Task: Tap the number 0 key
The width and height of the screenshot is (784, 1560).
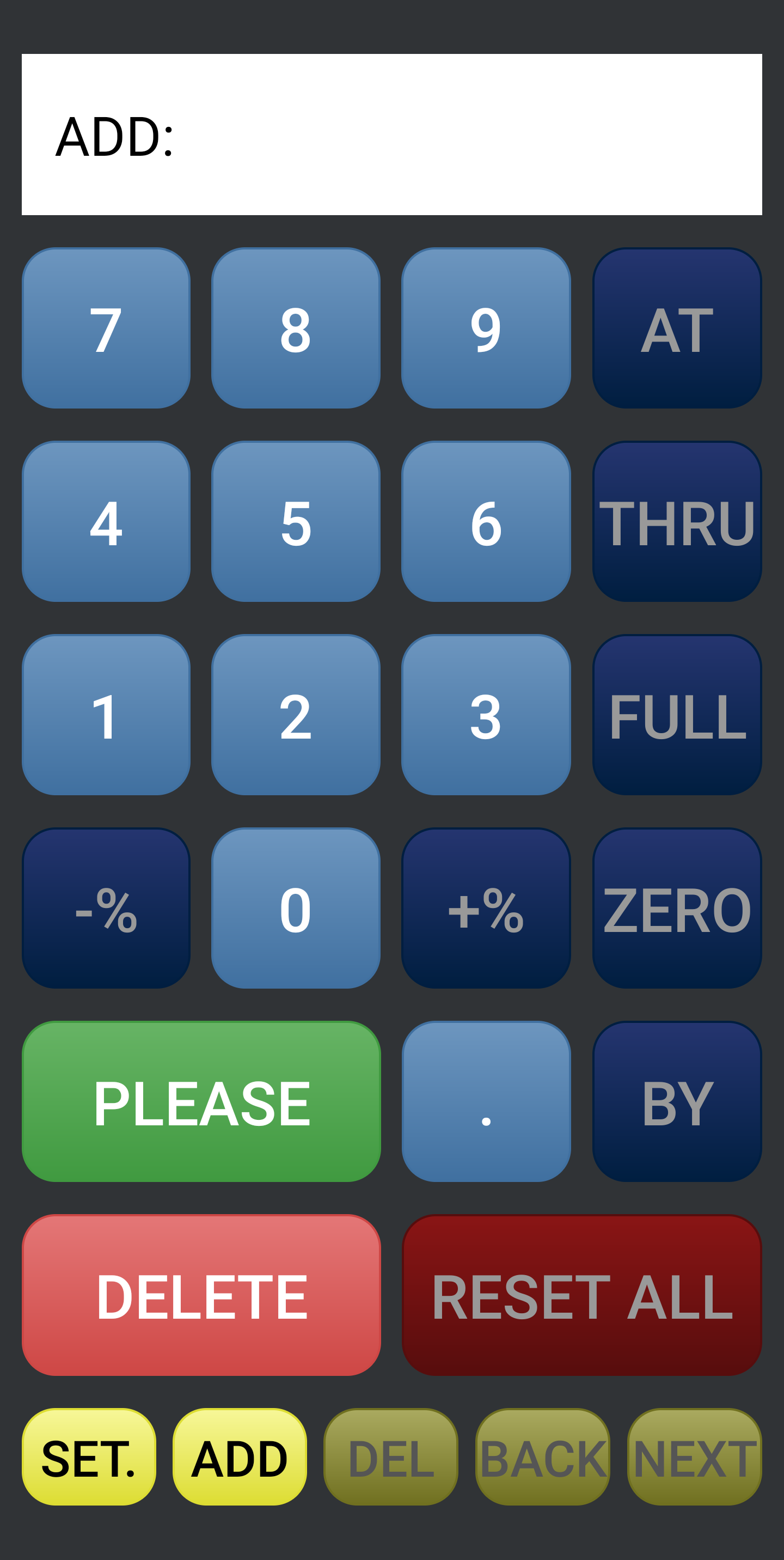Action: tap(296, 908)
